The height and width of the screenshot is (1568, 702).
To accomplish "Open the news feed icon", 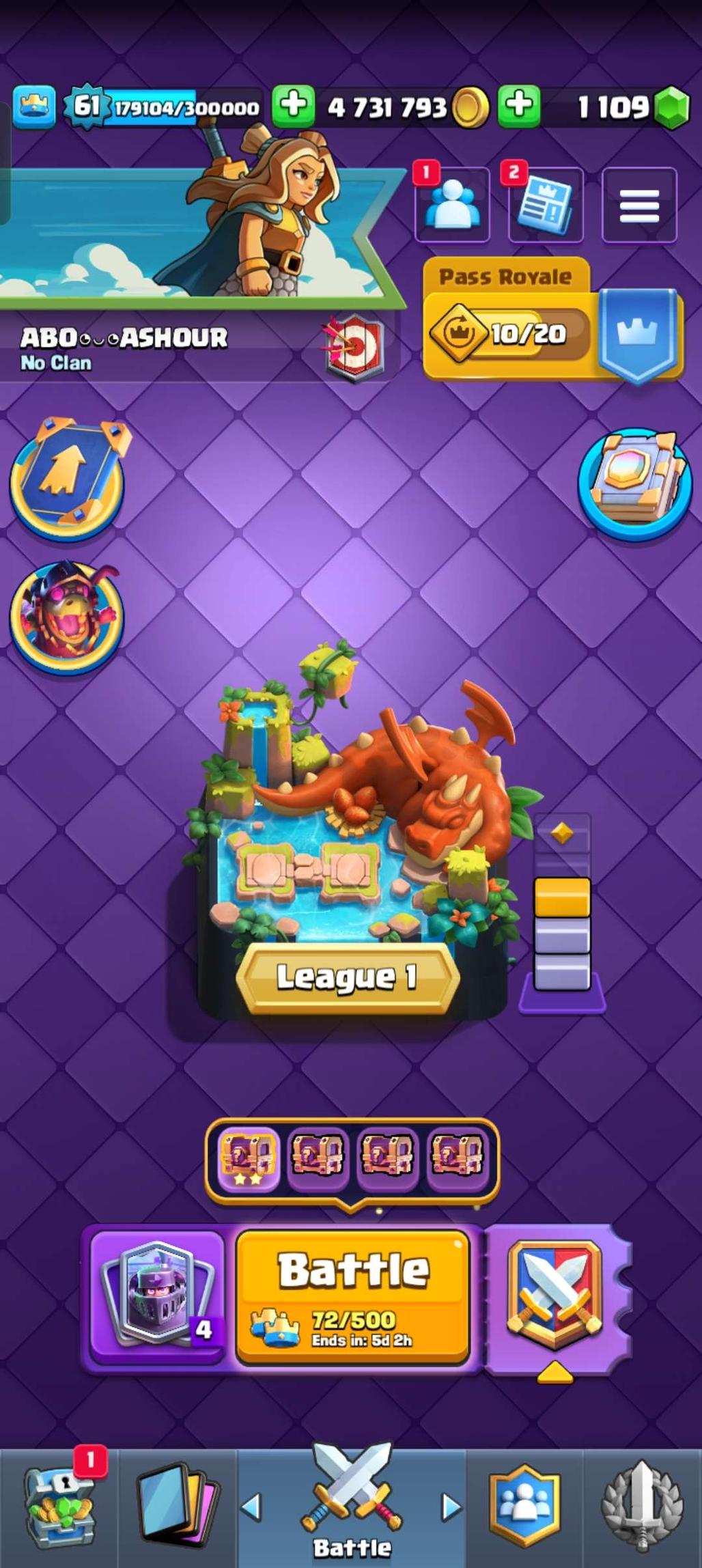I will click(x=545, y=205).
